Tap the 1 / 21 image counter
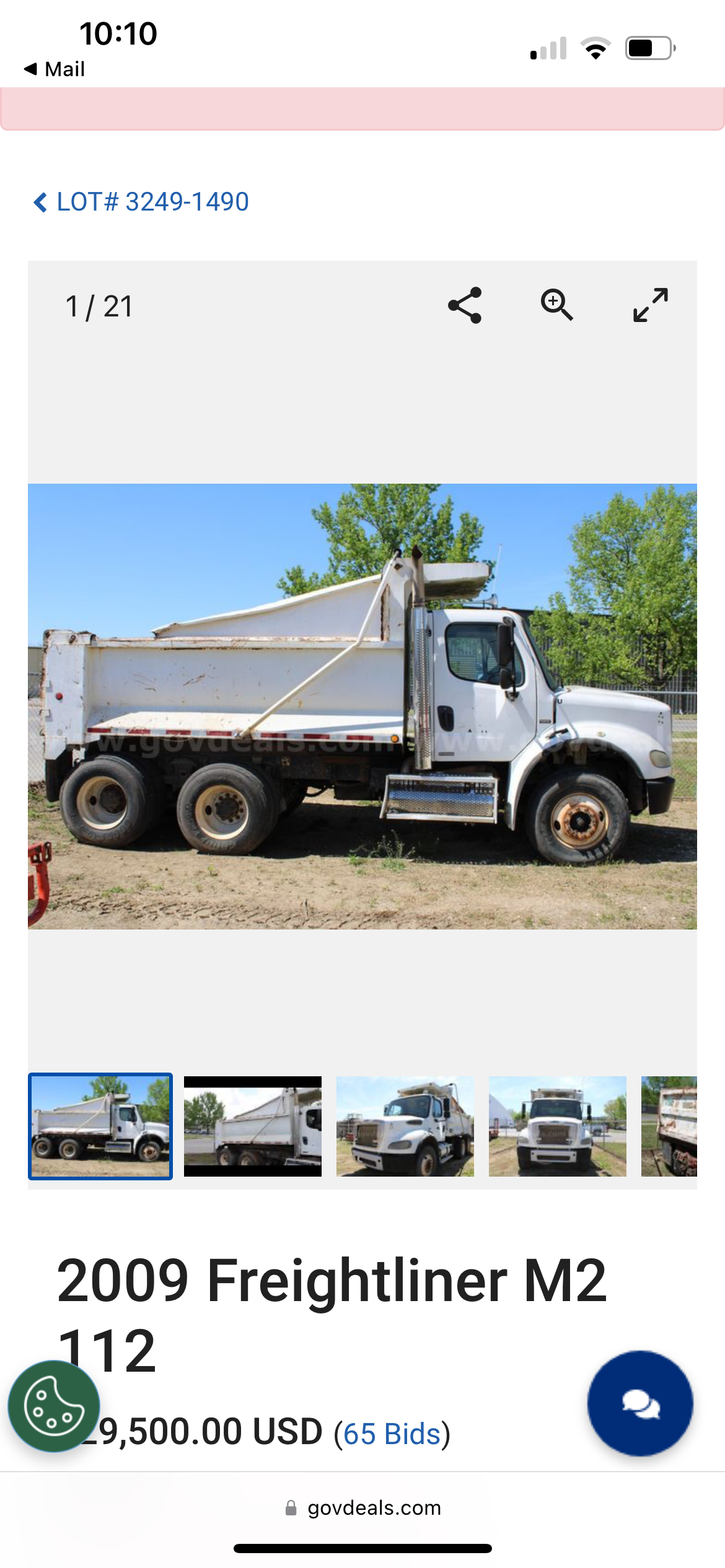Image resolution: width=725 pixels, height=1568 pixels. [98, 306]
